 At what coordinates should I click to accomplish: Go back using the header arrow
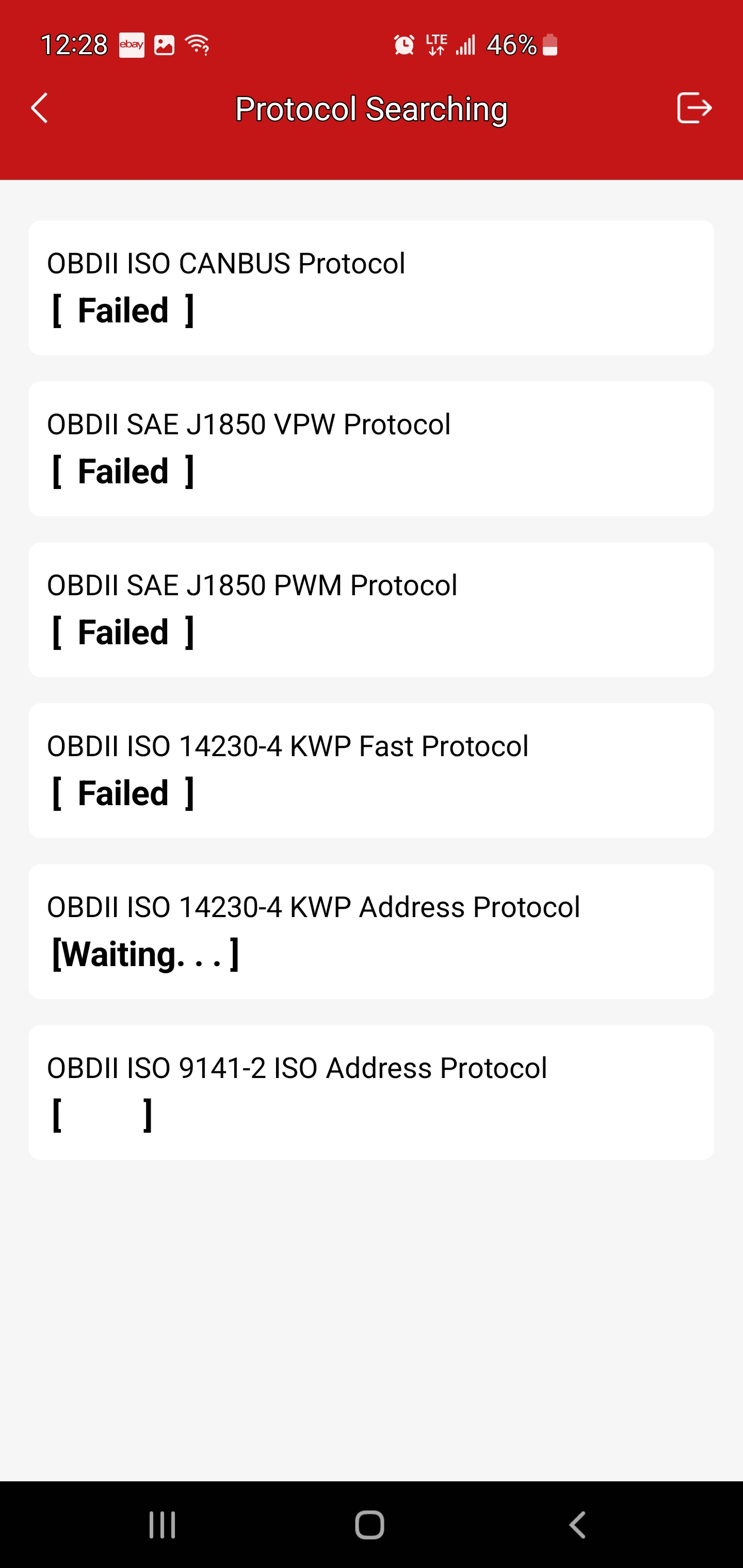(x=40, y=108)
